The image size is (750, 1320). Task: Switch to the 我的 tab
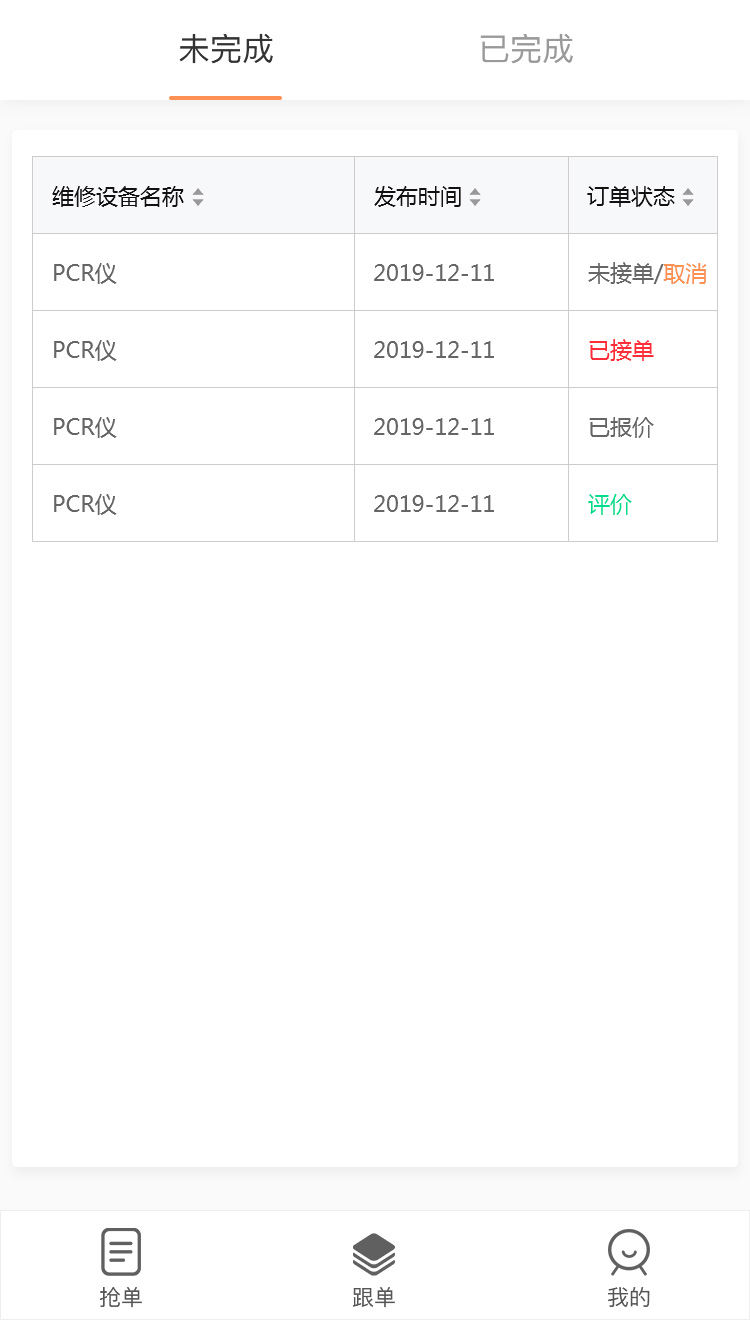point(628,1268)
